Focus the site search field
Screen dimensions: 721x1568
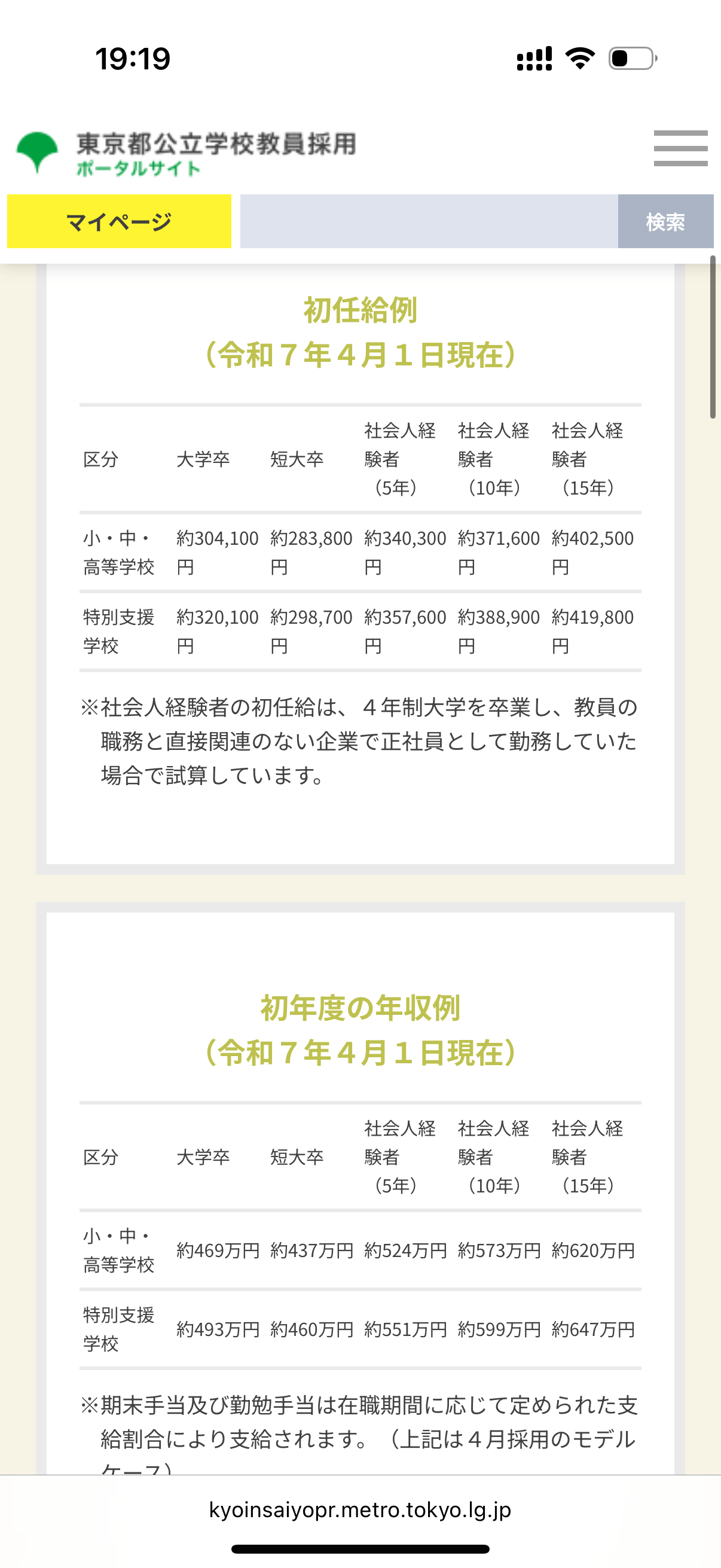[429, 221]
